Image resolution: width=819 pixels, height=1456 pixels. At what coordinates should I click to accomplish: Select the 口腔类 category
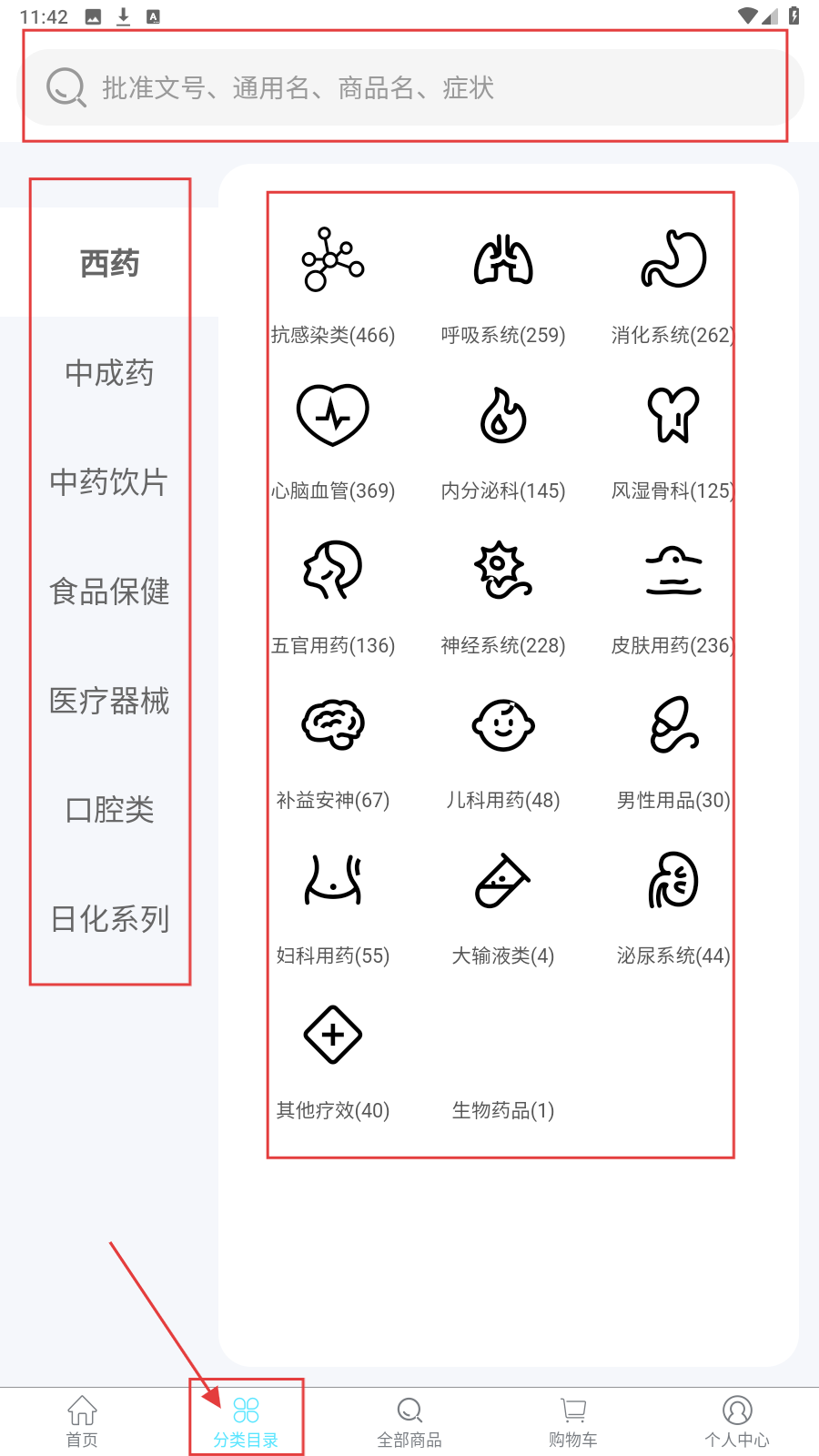tap(109, 810)
